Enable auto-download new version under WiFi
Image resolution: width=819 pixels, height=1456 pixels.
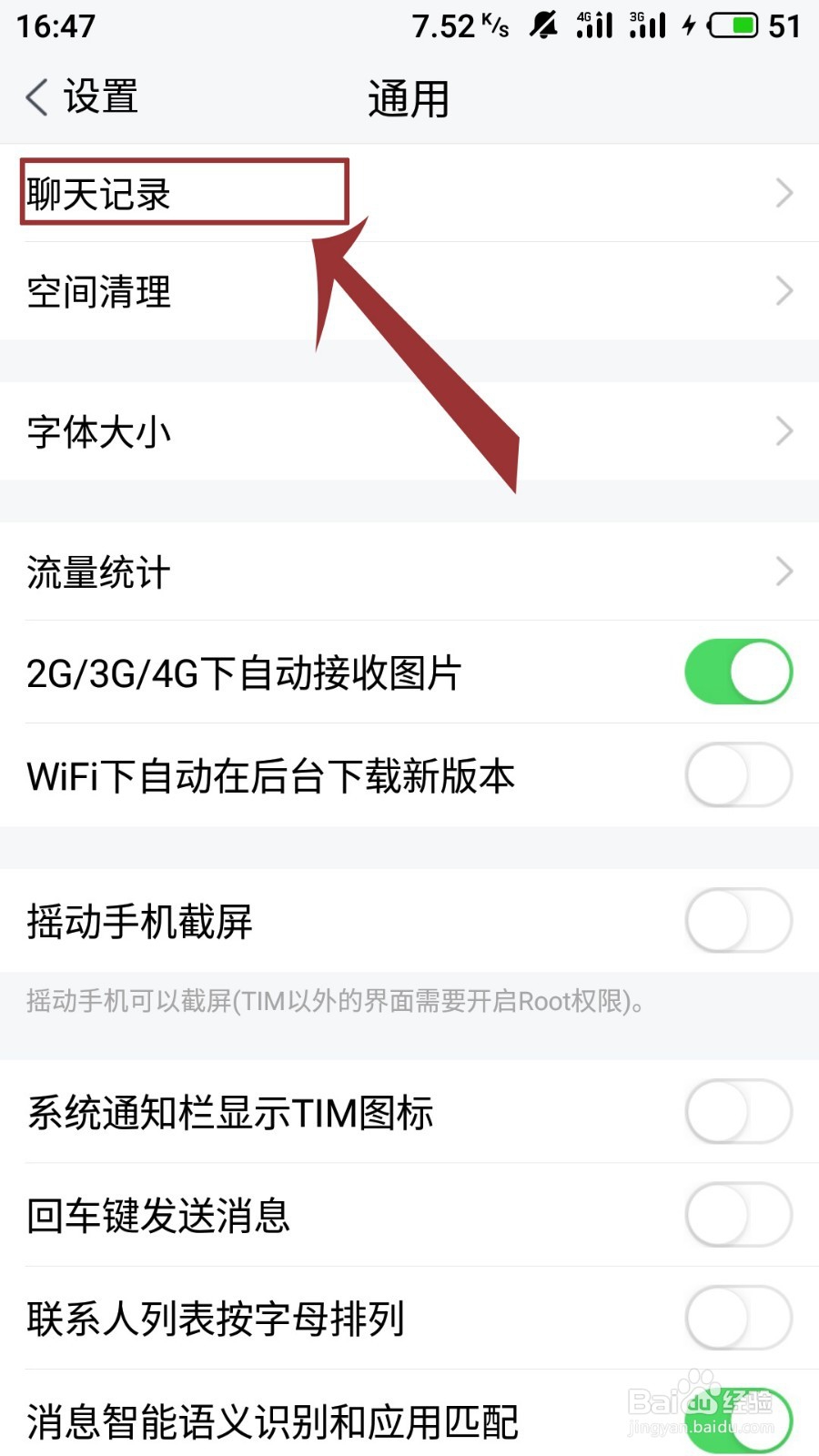click(739, 775)
